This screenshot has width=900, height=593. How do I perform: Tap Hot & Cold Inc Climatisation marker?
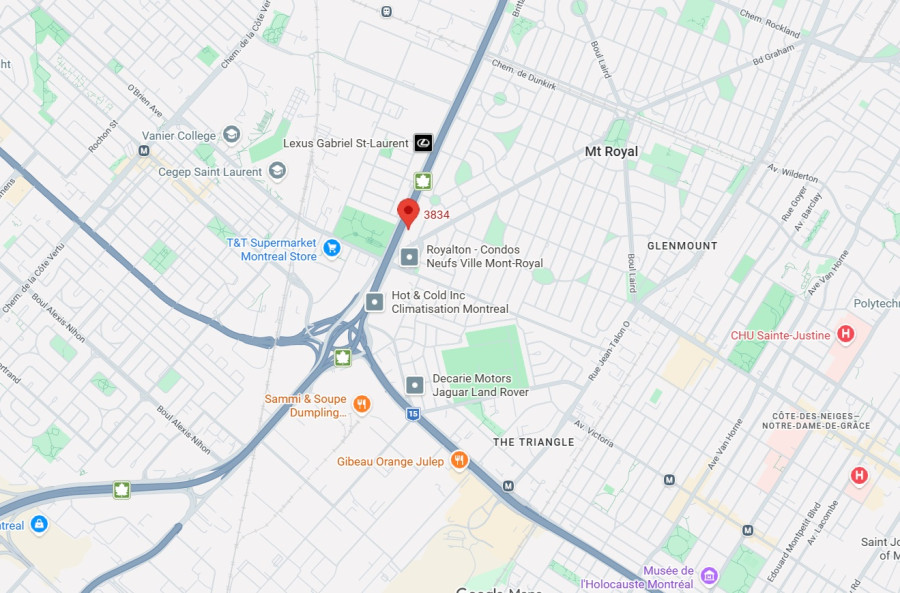[374, 302]
